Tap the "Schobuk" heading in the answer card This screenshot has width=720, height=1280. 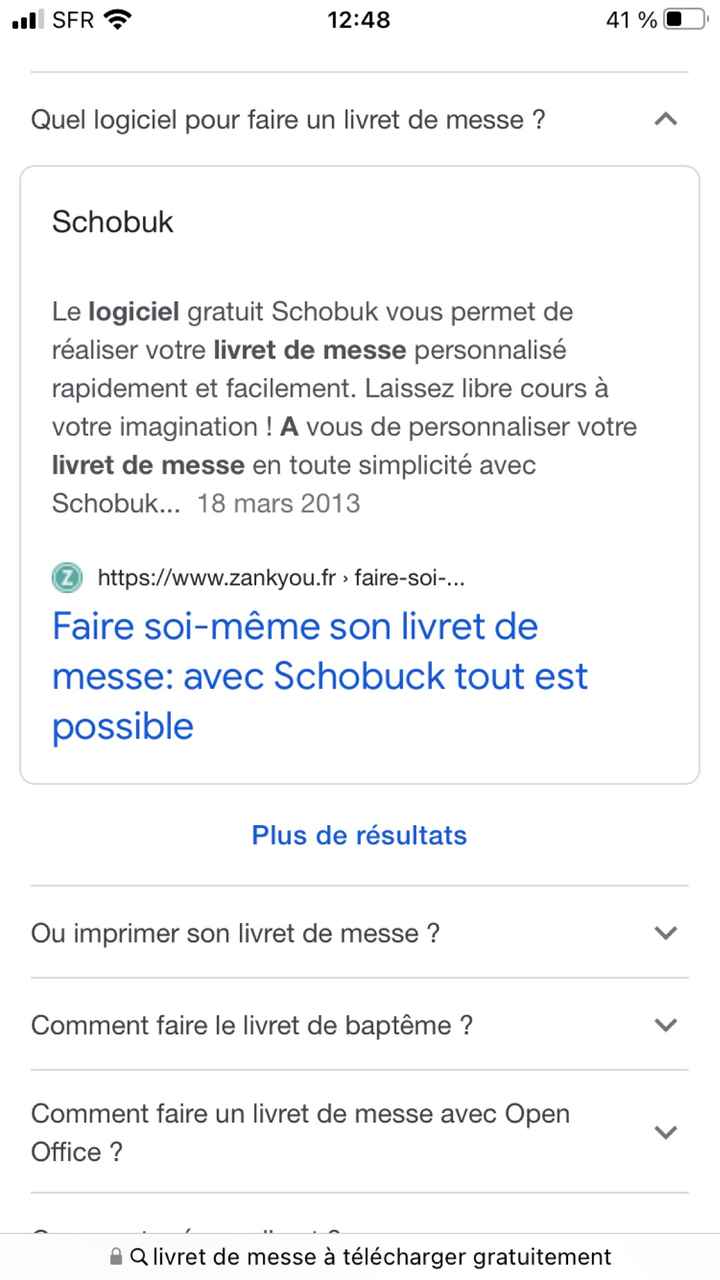[112, 222]
